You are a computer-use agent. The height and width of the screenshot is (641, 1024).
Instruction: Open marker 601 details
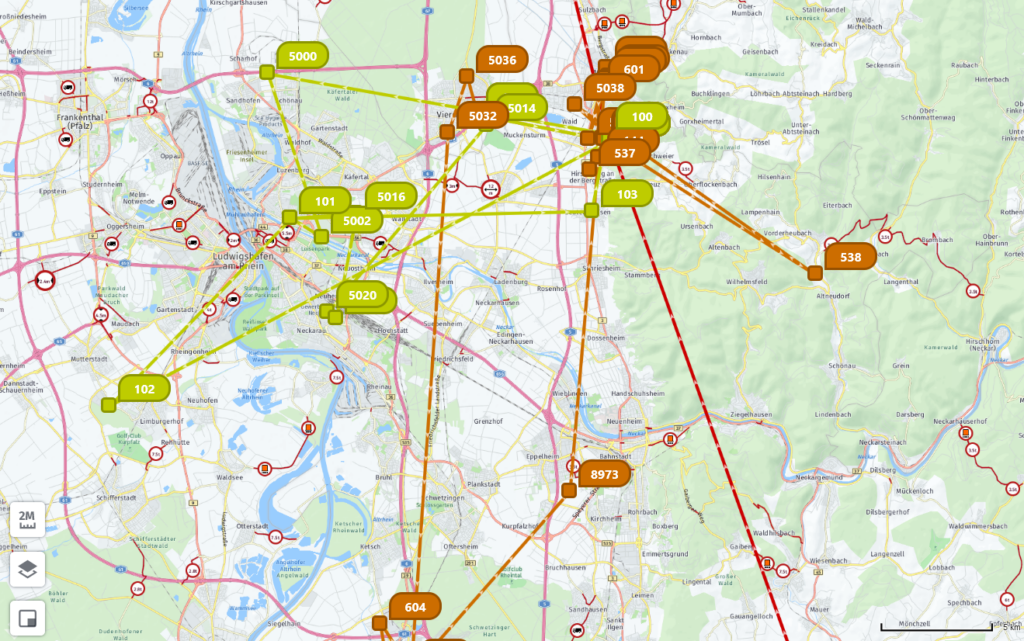pos(634,69)
